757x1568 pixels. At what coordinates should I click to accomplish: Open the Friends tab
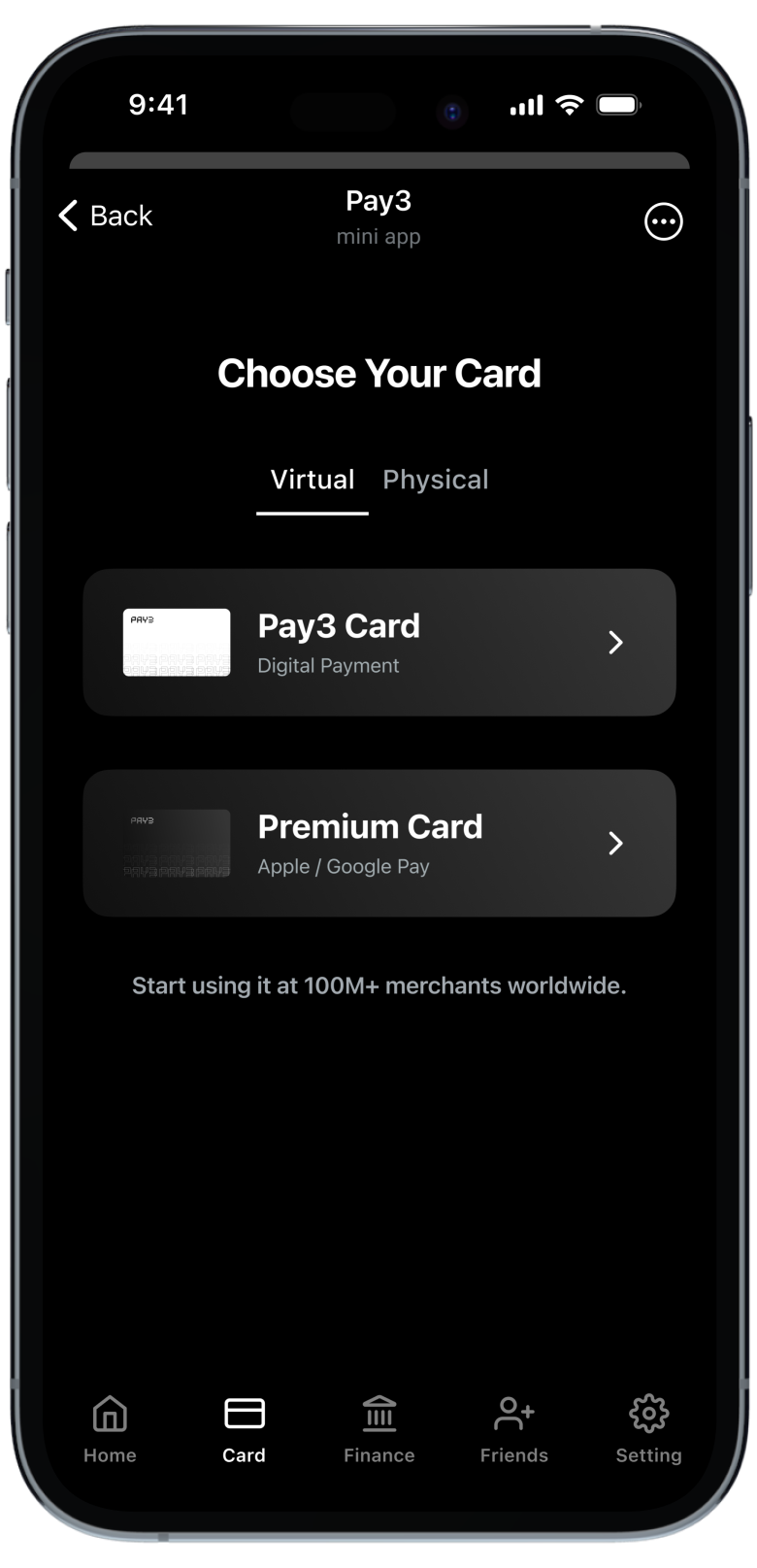[x=513, y=1428]
